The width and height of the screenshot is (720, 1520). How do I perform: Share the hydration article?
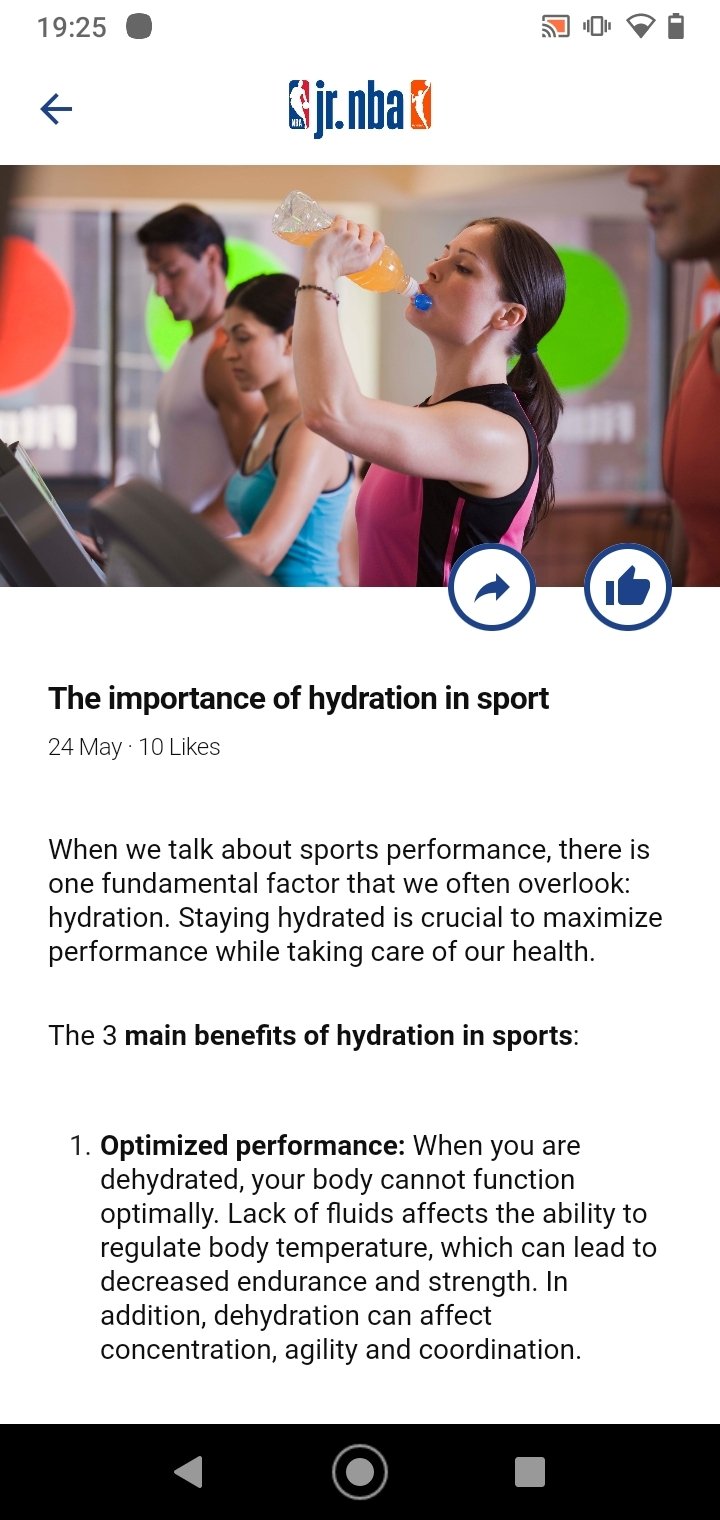click(492, 588)
